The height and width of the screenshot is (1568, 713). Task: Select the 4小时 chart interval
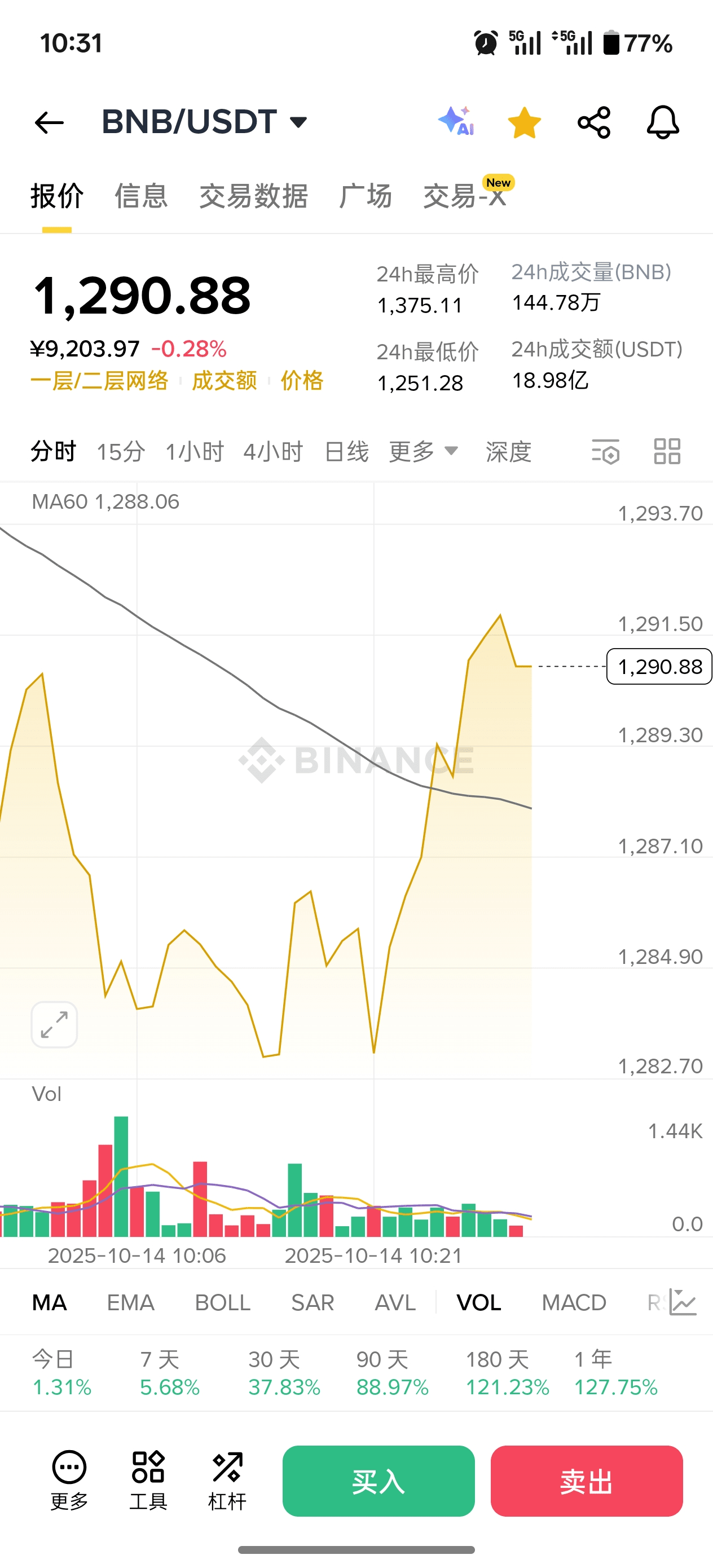click(273, 452)
